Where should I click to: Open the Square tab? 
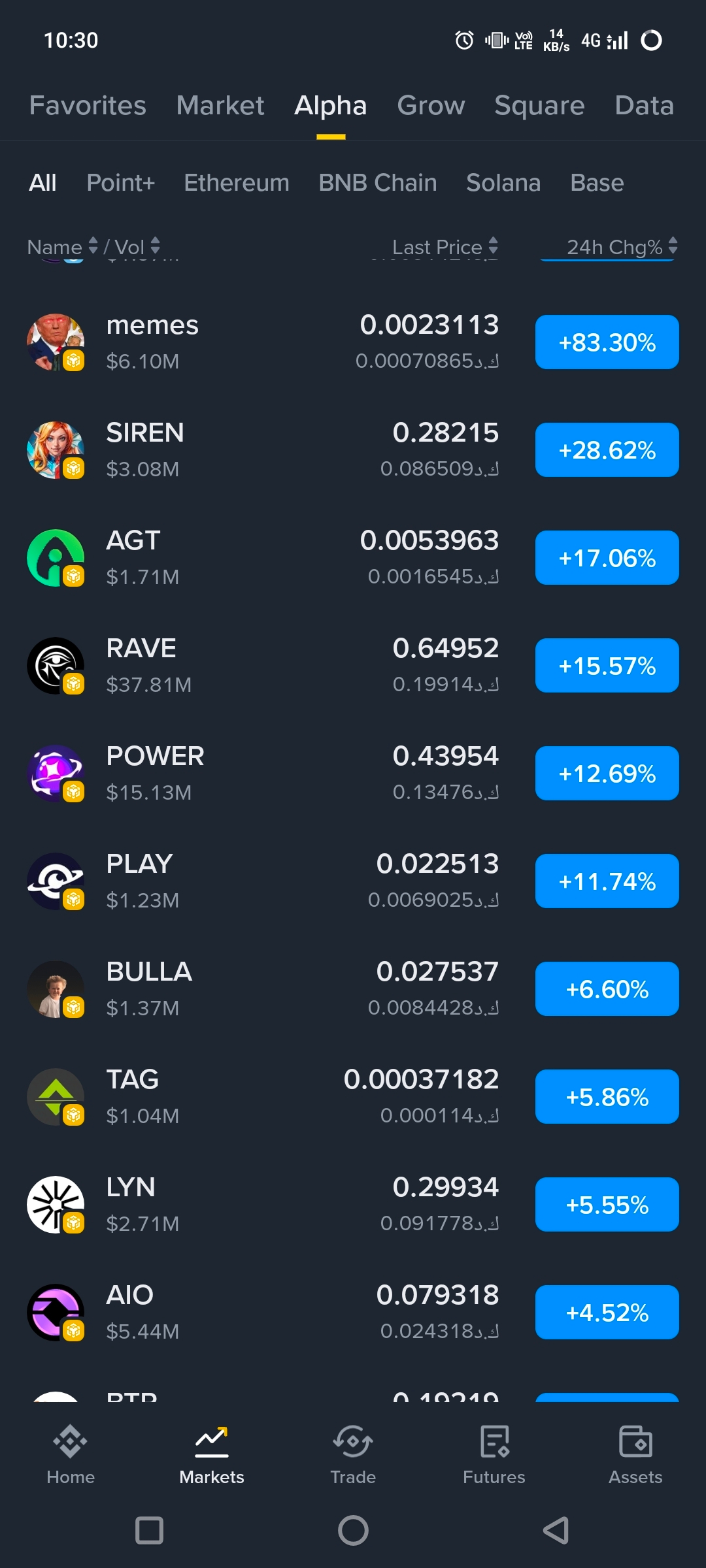pyautogui.click(x=539, y=105)
